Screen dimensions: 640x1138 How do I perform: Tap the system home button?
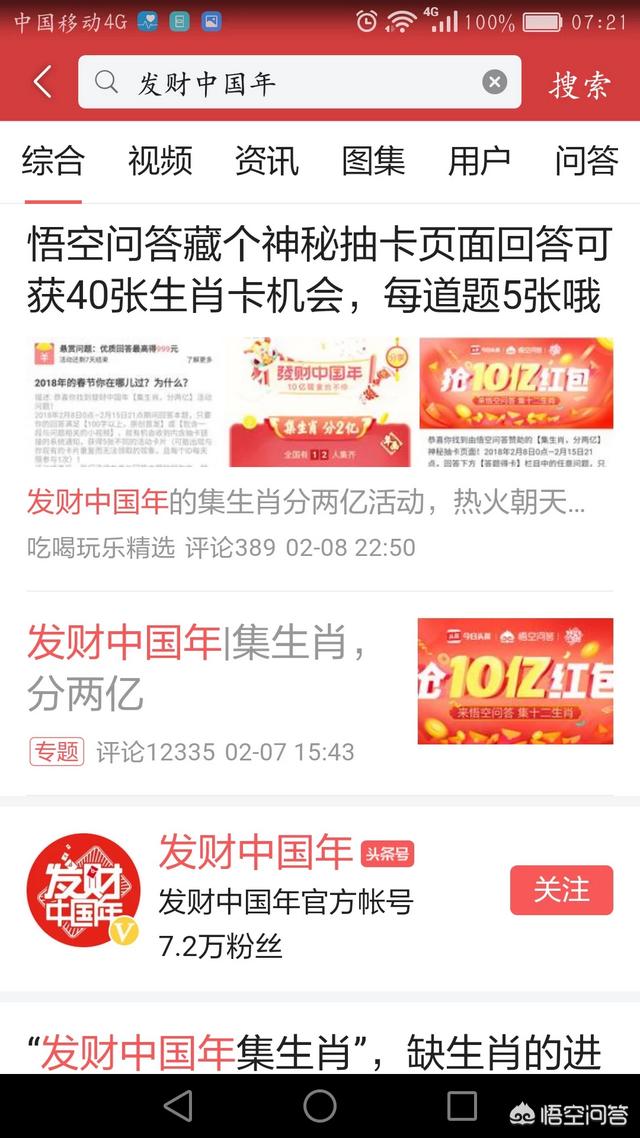(x=320, y=1106)
